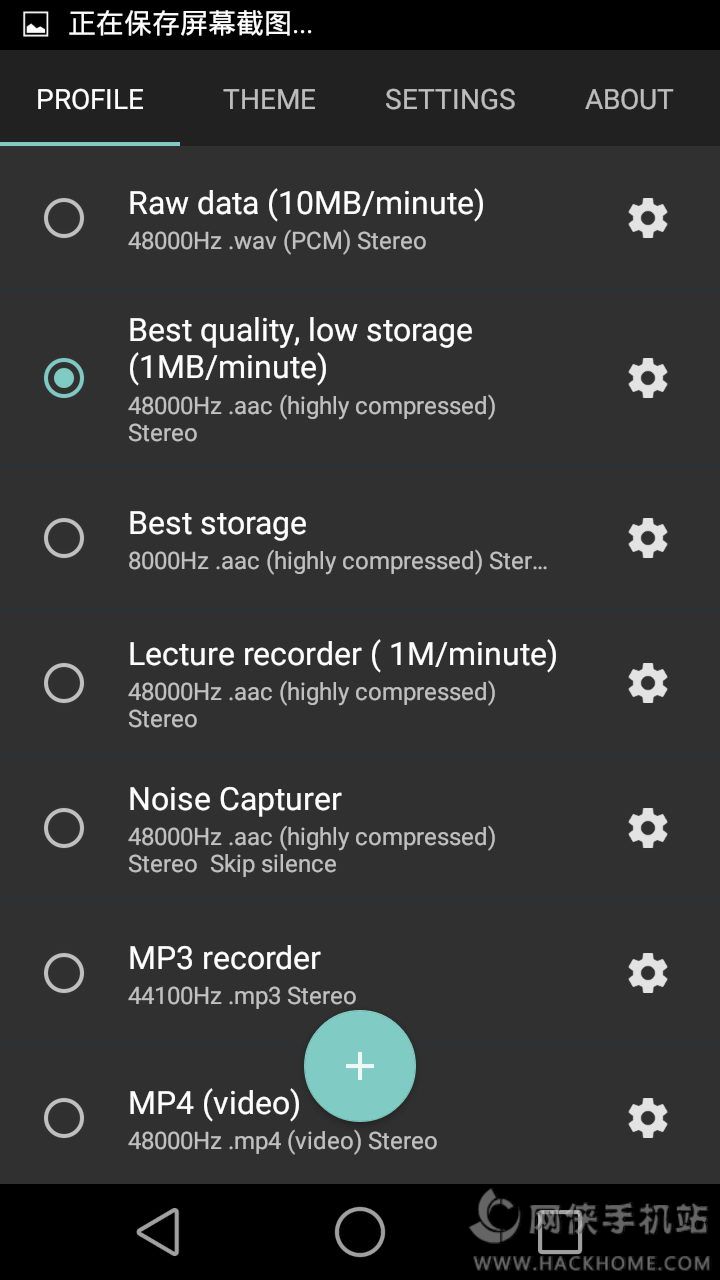Go to the home screen
The image size is (720, 1280).
(x=360, y=1231)
